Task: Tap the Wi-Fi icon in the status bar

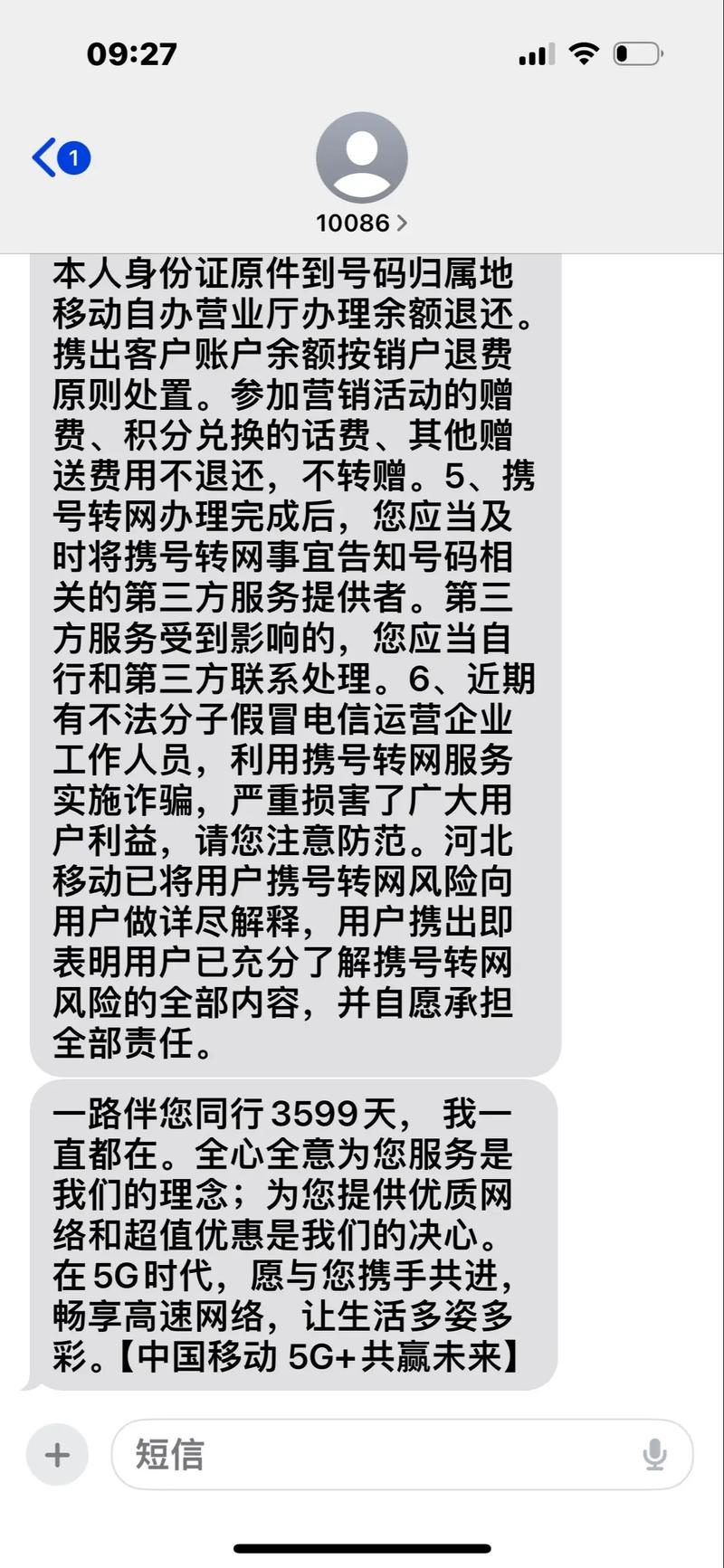Action: (x=585, y=54)
